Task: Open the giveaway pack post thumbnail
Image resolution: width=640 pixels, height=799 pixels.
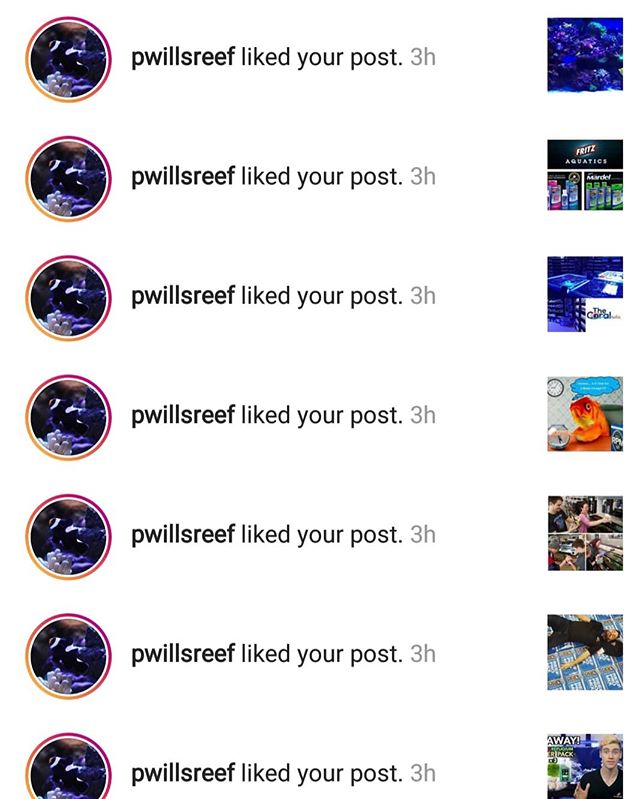Action: (x=585, y=766)
